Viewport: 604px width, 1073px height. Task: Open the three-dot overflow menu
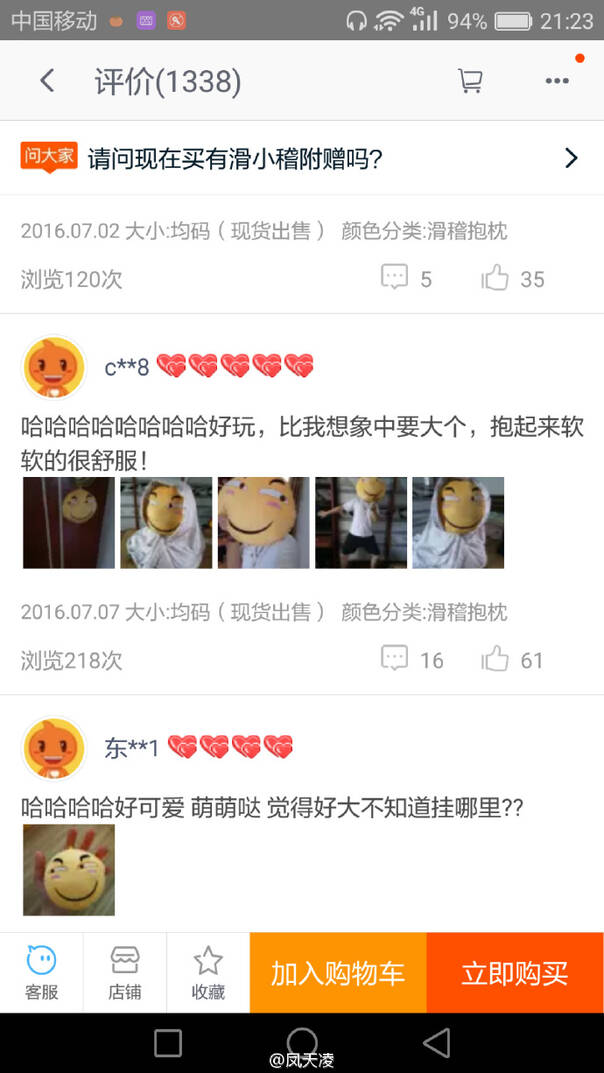pyautogui.click(x=557, y=81)
